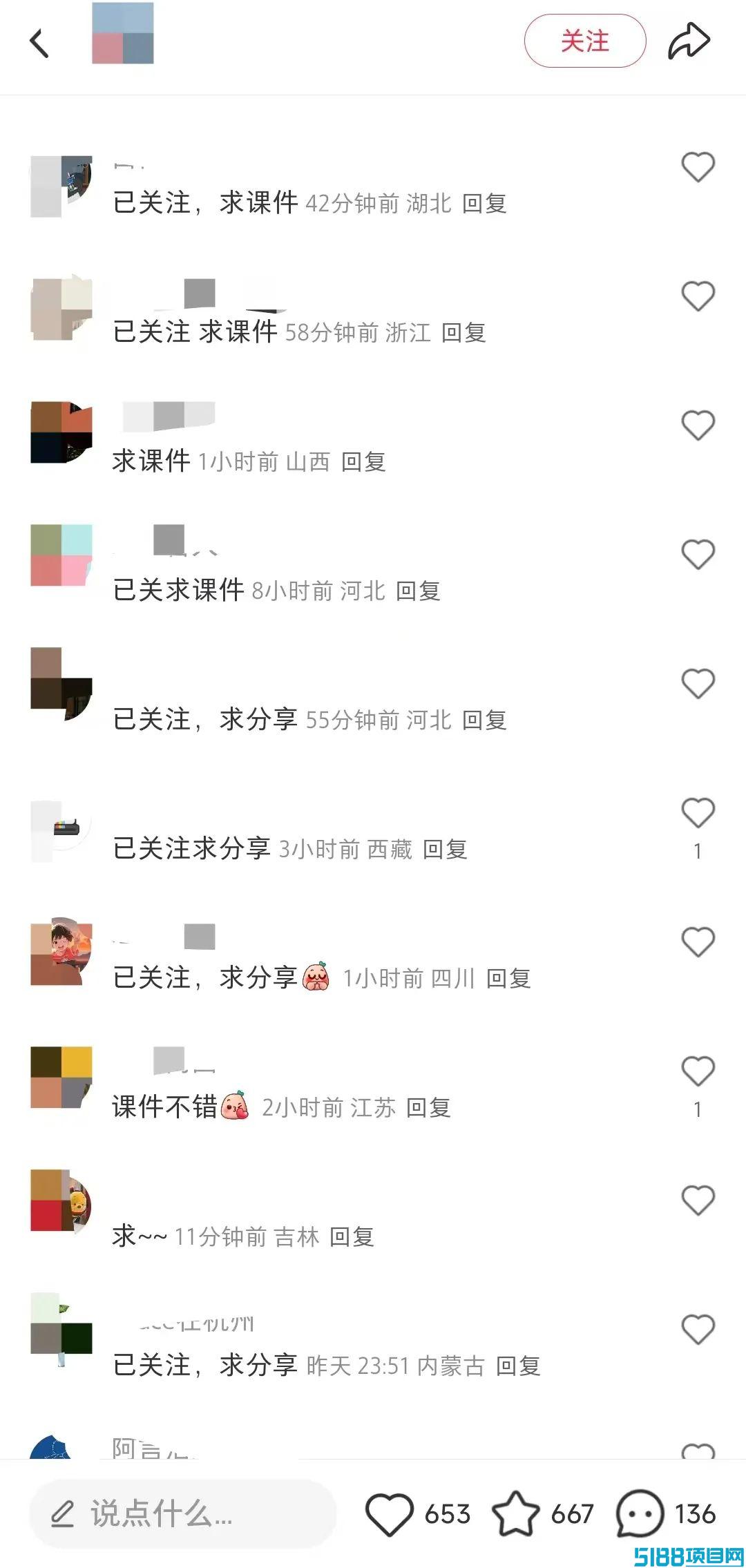The height and width of the screenshot is (1568, 746).
Task: Open the profile of the 课件不错 commenter
Action: [61, 1078]
